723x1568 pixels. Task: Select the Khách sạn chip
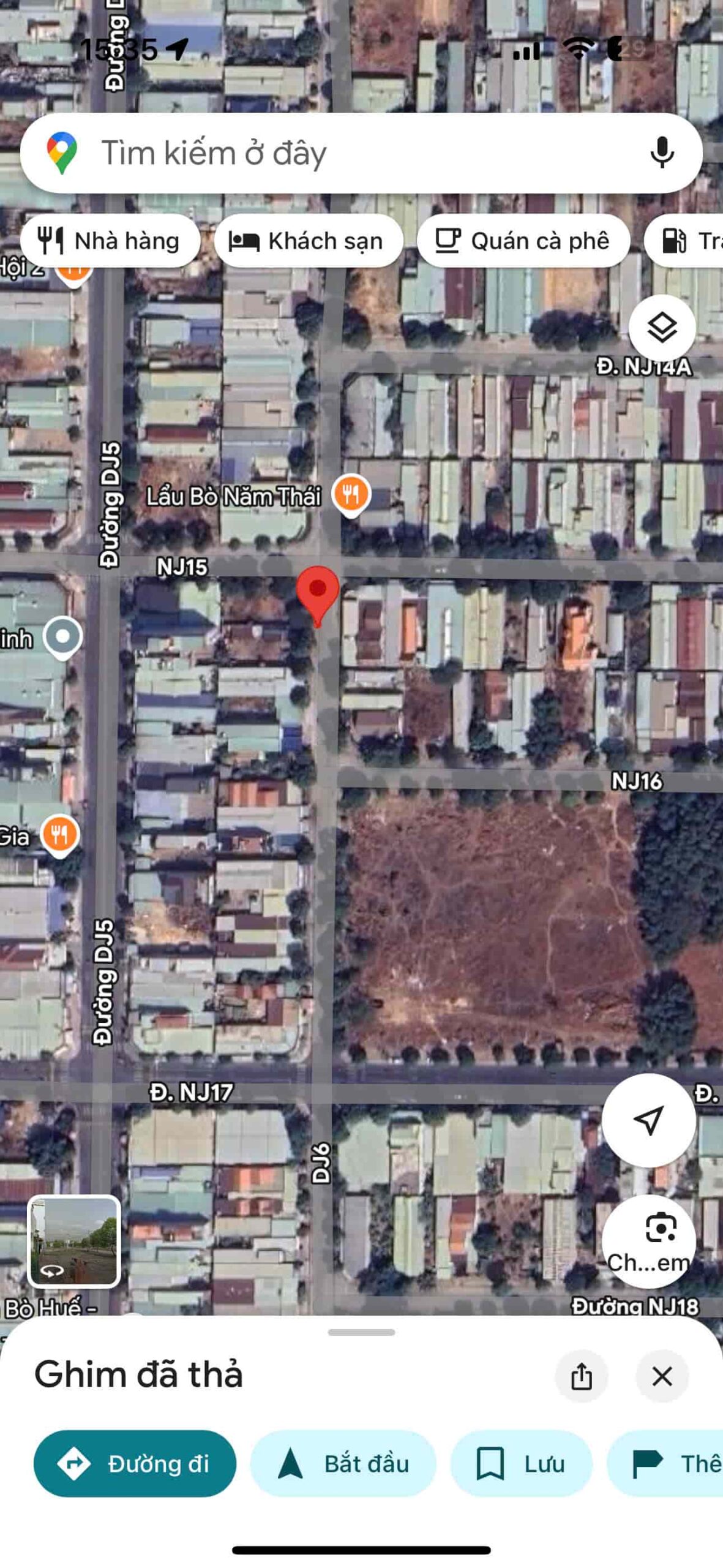click(309, 241)
